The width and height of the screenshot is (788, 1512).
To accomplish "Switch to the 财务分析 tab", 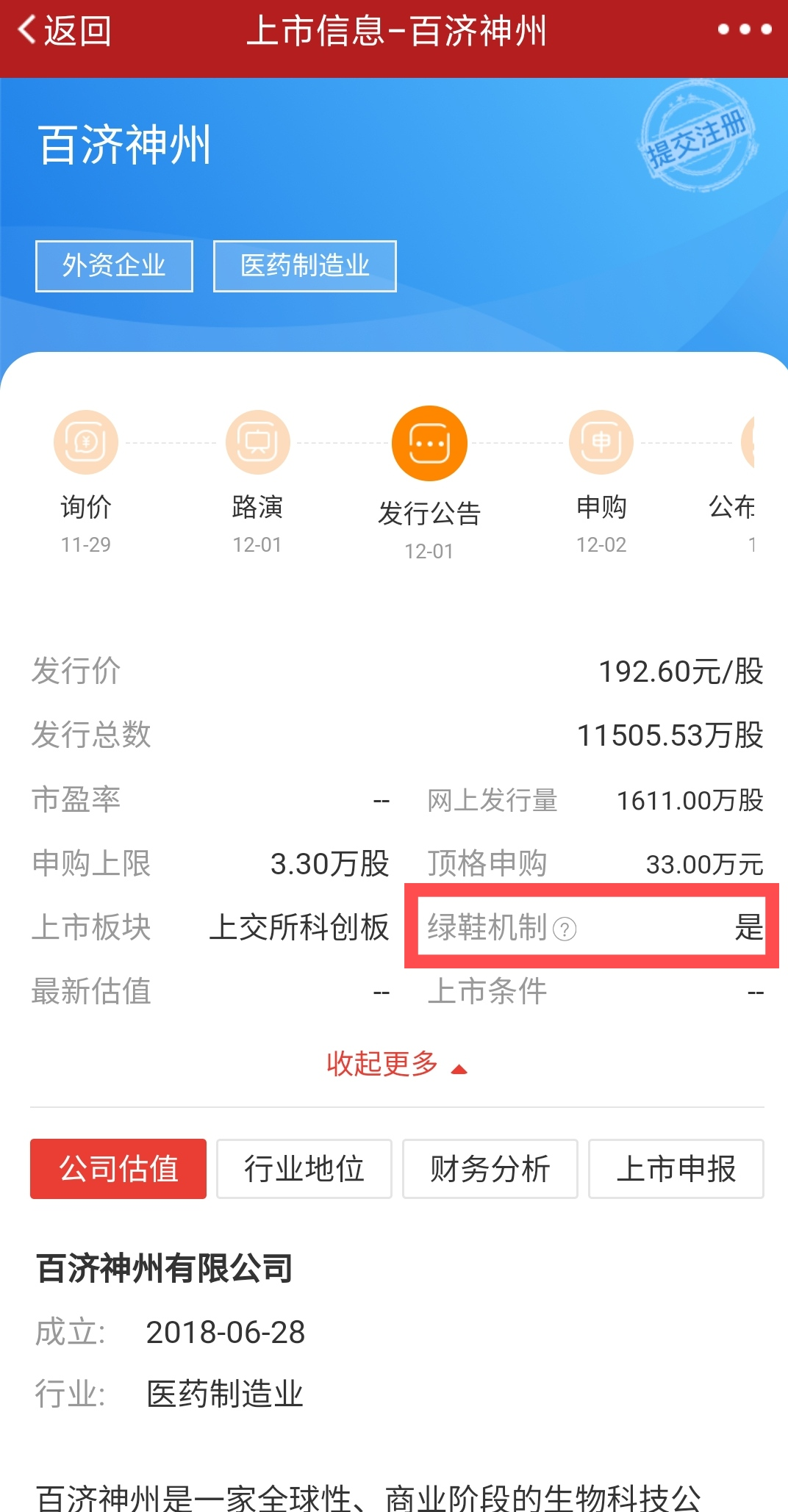I will pos(490,1169).
